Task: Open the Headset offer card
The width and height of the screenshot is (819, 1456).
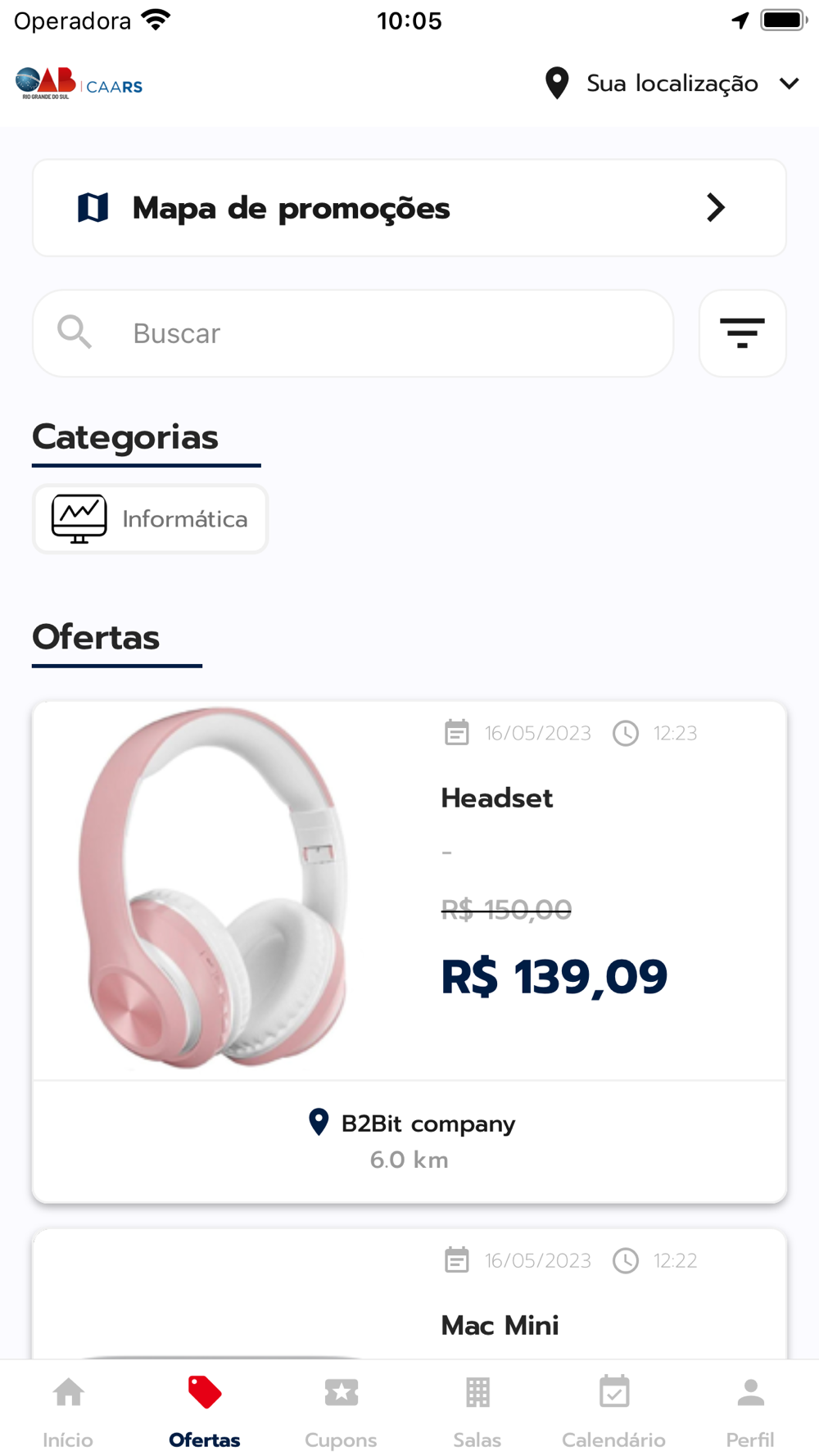Action: point(409,952)
